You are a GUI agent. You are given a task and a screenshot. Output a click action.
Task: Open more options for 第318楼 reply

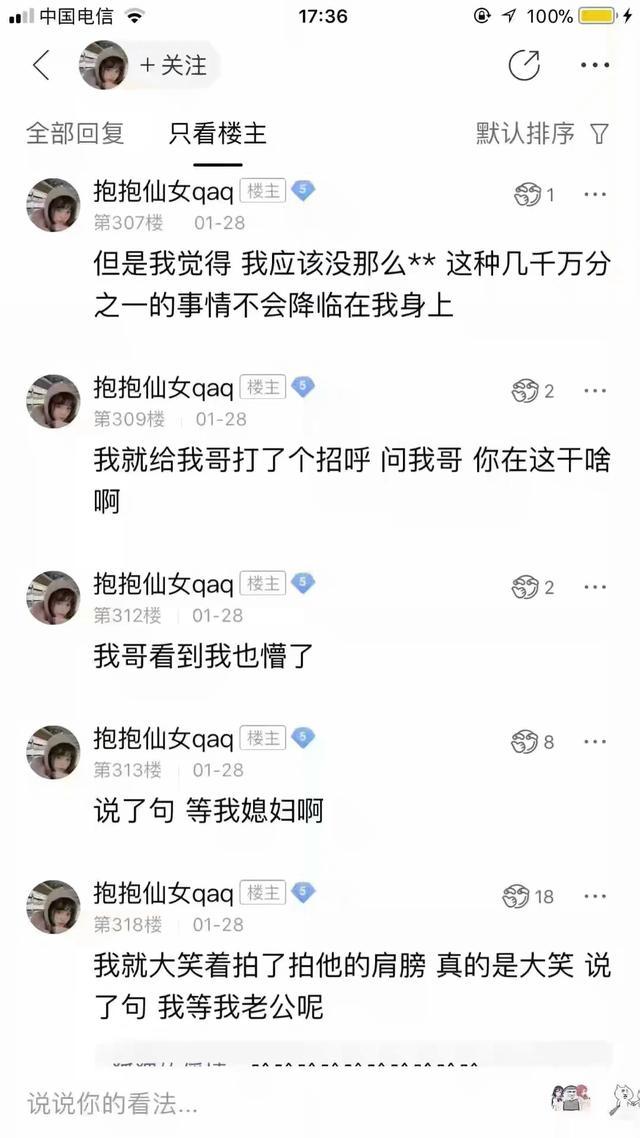click(595, 897)
